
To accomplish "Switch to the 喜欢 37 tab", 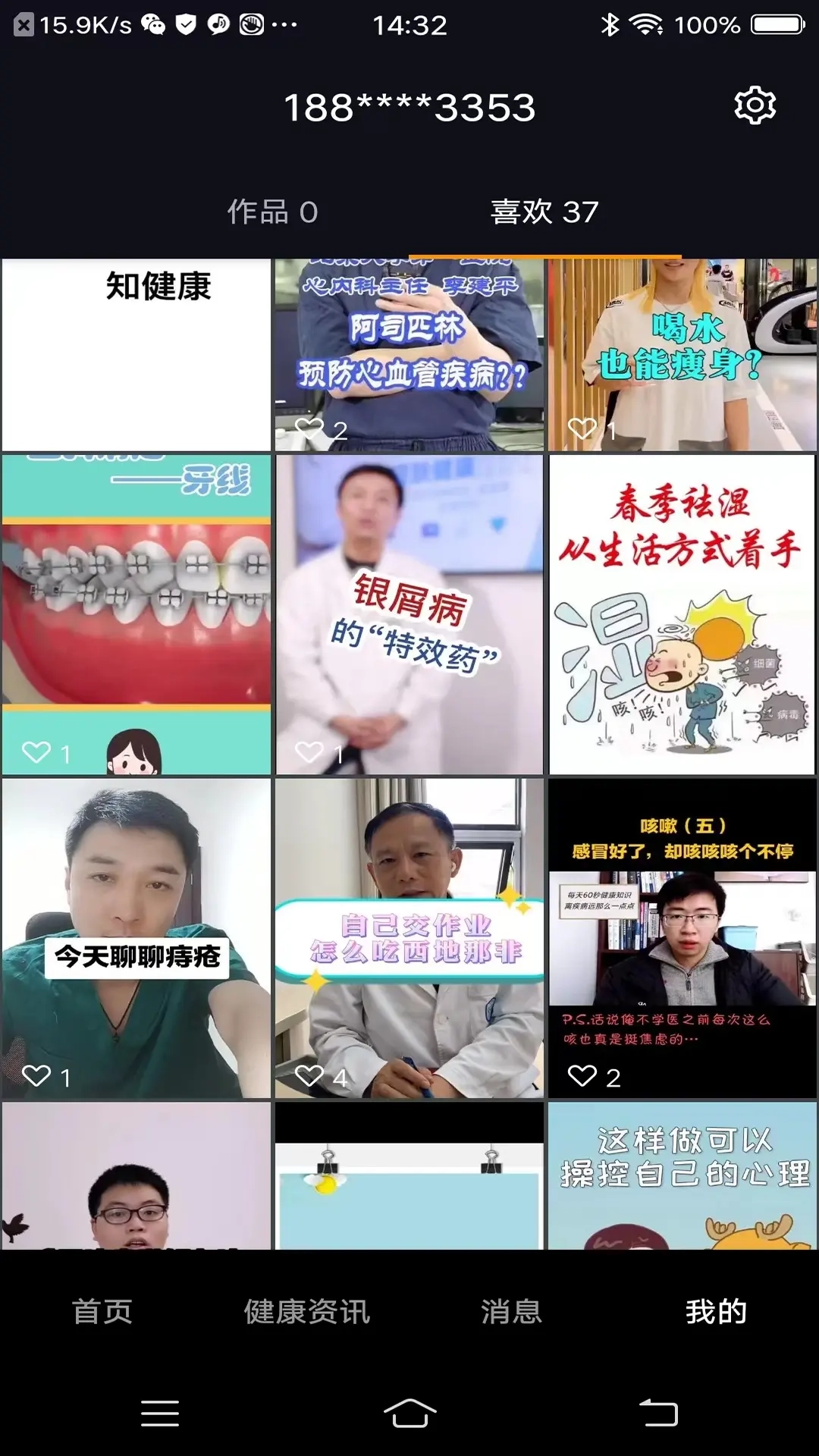I will [x=543, y=212].
